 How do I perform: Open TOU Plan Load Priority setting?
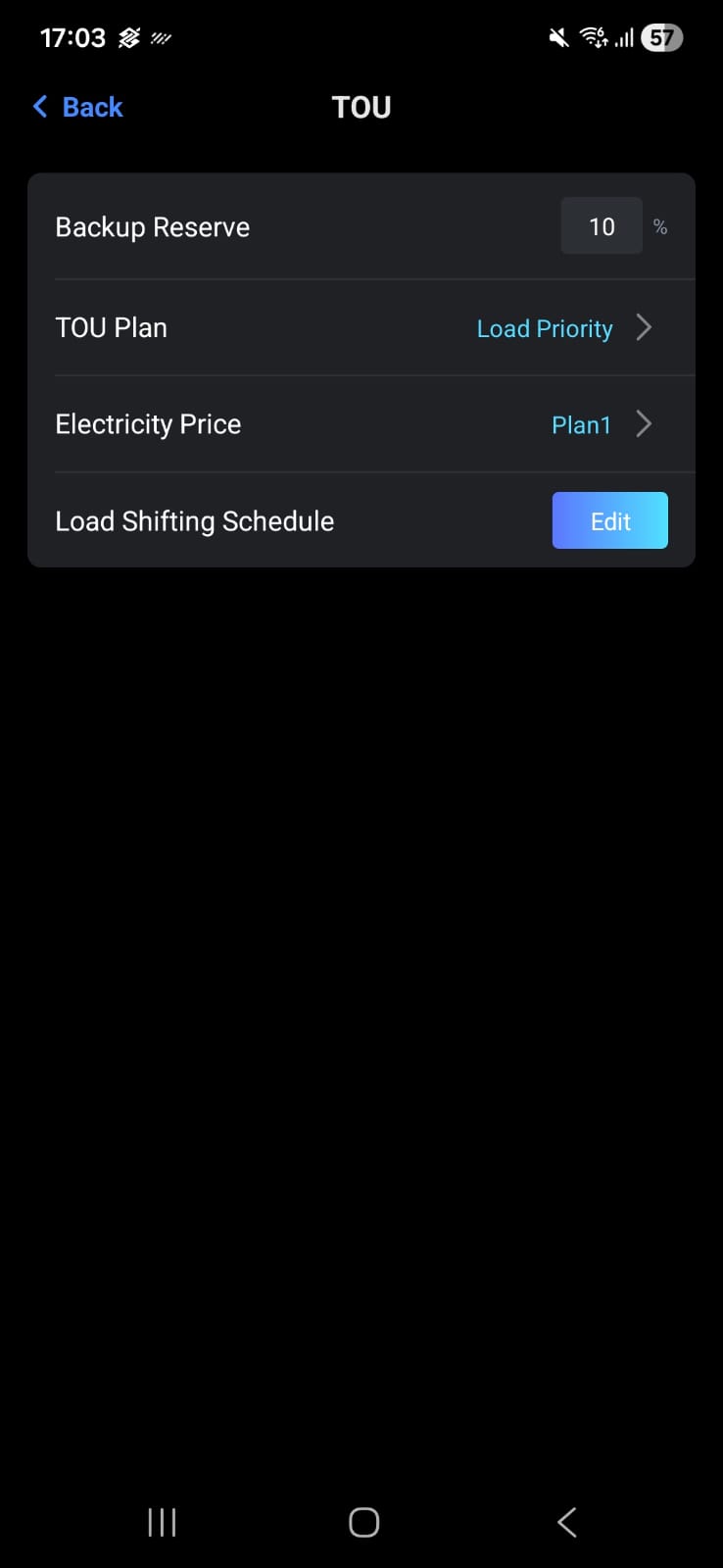[562, 328]
